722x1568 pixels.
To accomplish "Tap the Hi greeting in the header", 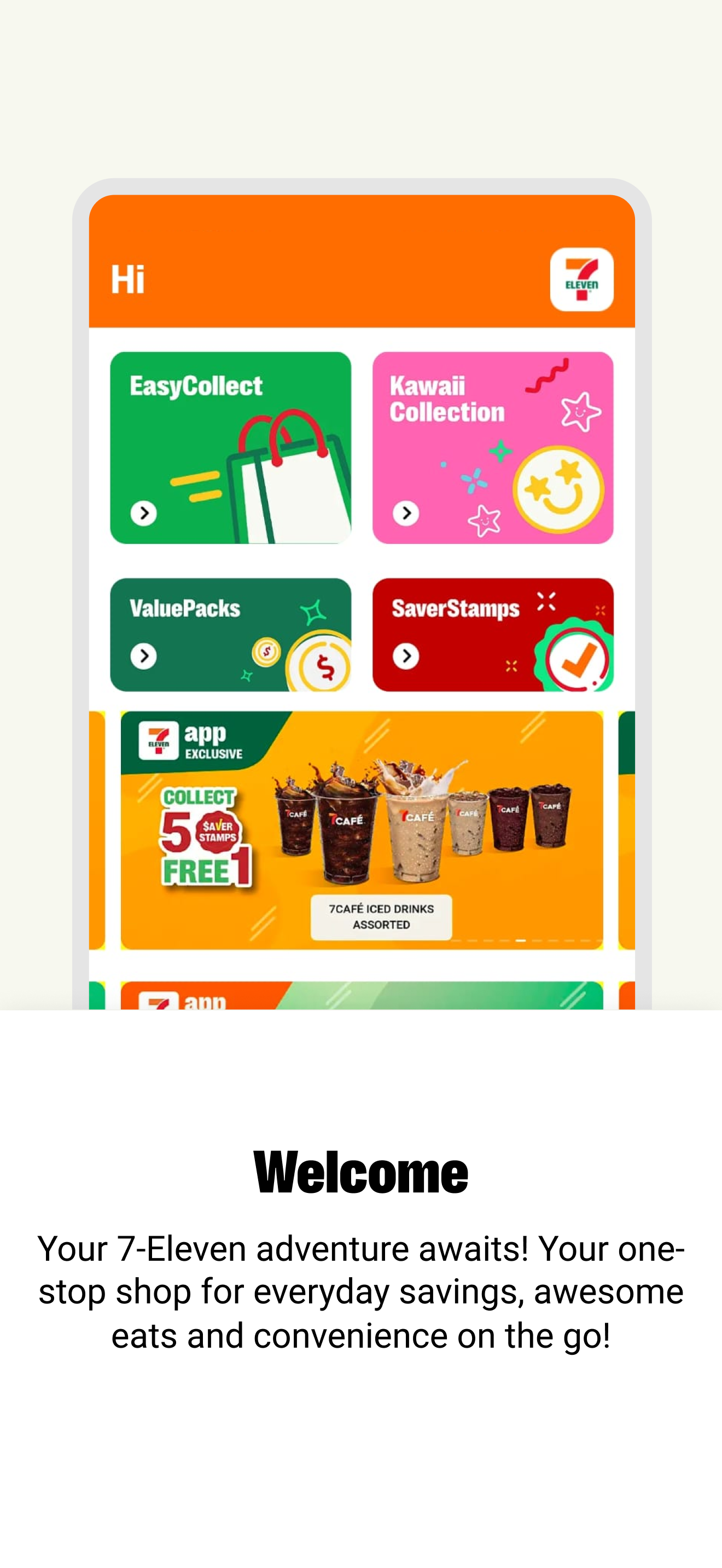I will coord(129,279).
